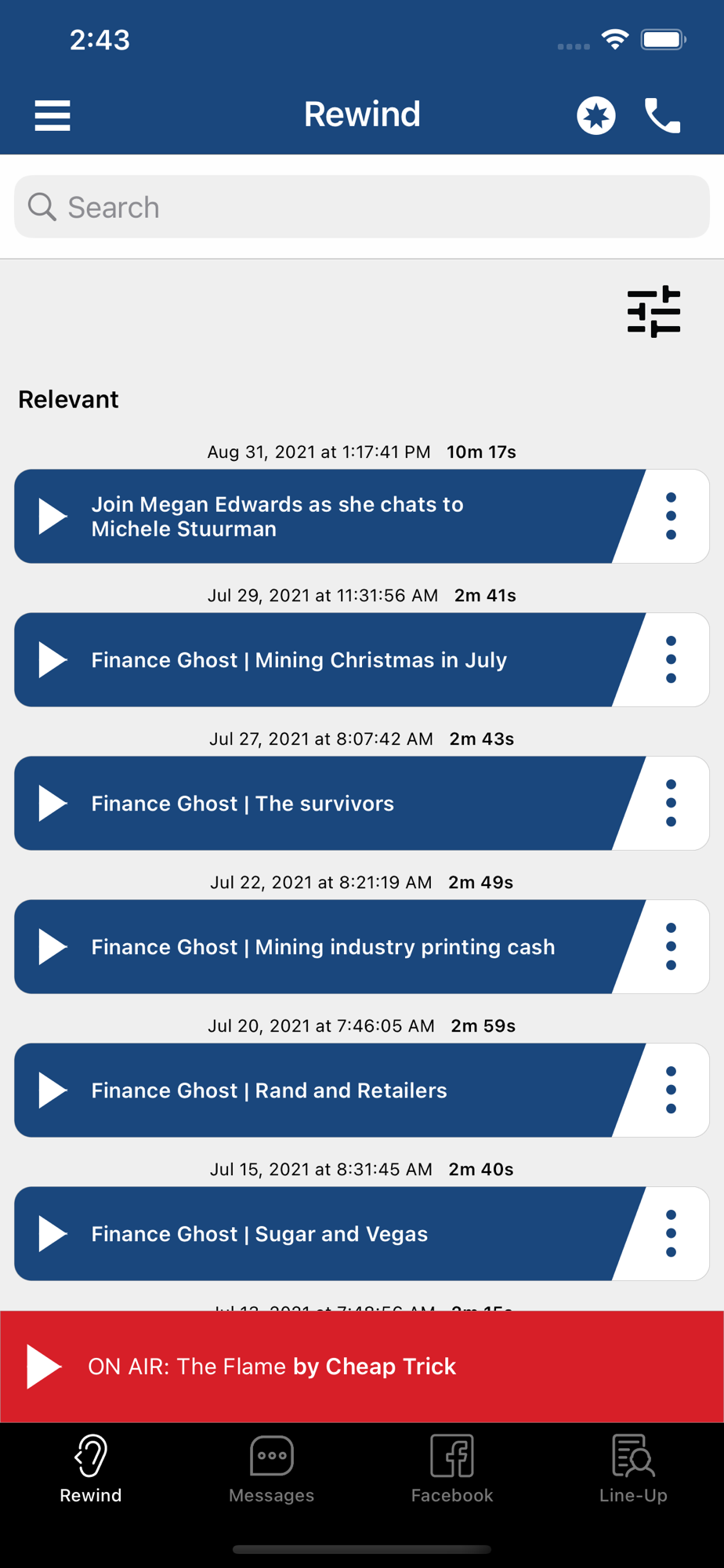The height and width of the screenshot is (1568, 724).
Task: Tap the star badge icon in header
Action: point(595,115)
